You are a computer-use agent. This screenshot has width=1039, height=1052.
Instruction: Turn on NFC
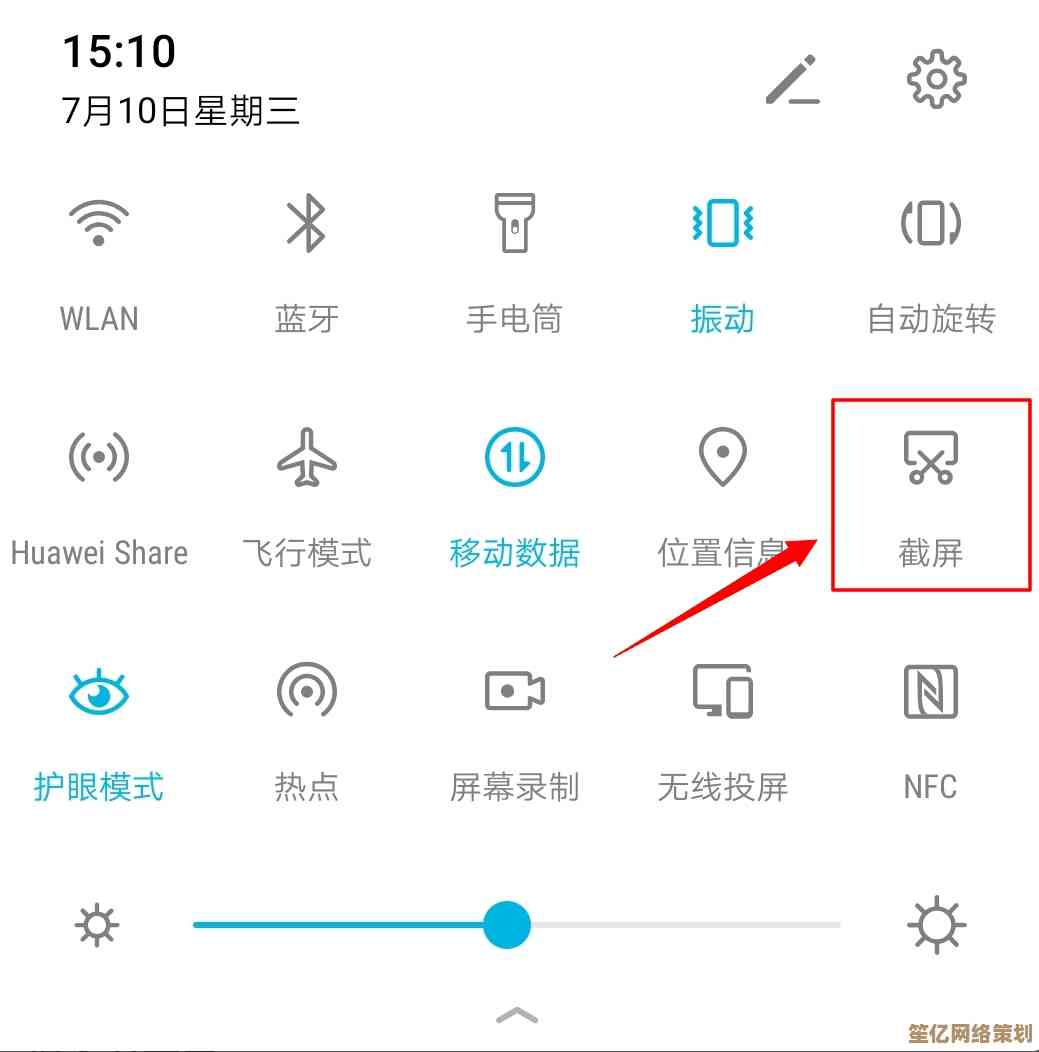tap(930, 692)
